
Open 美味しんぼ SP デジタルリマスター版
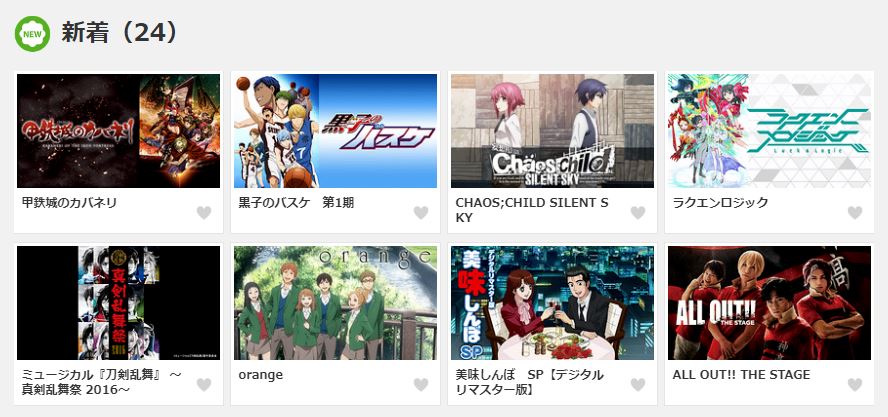(552, 303)
